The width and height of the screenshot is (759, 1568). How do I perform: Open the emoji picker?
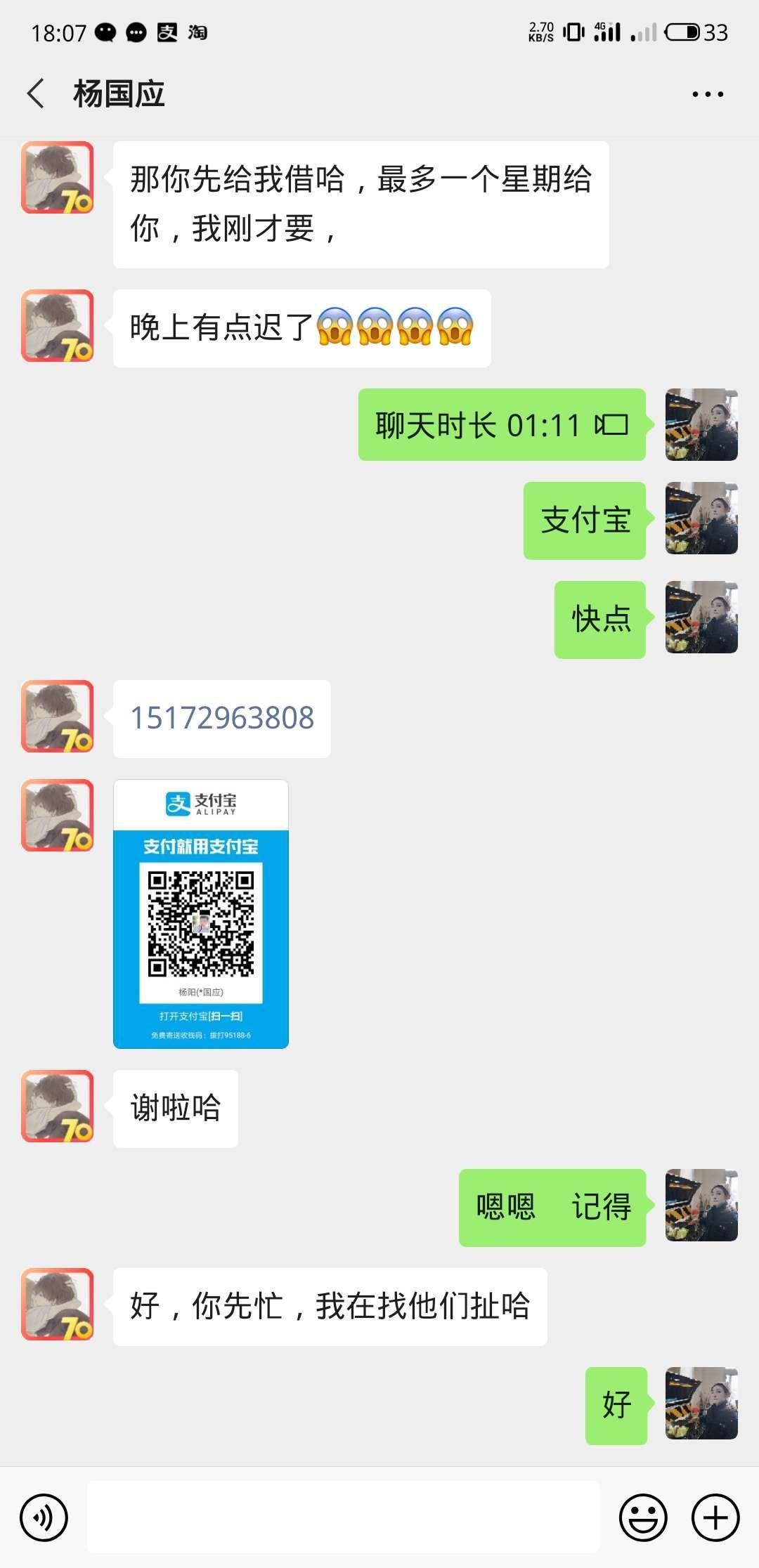tap(642, 1517)
